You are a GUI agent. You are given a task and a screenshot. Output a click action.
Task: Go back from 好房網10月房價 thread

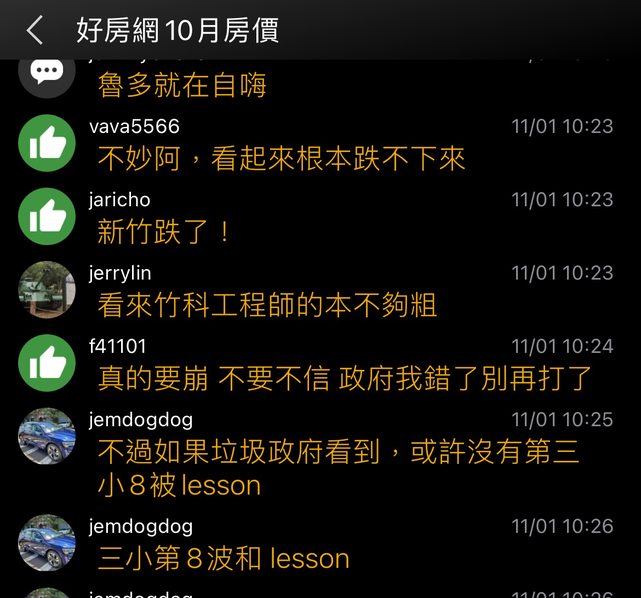pos(34,30)
